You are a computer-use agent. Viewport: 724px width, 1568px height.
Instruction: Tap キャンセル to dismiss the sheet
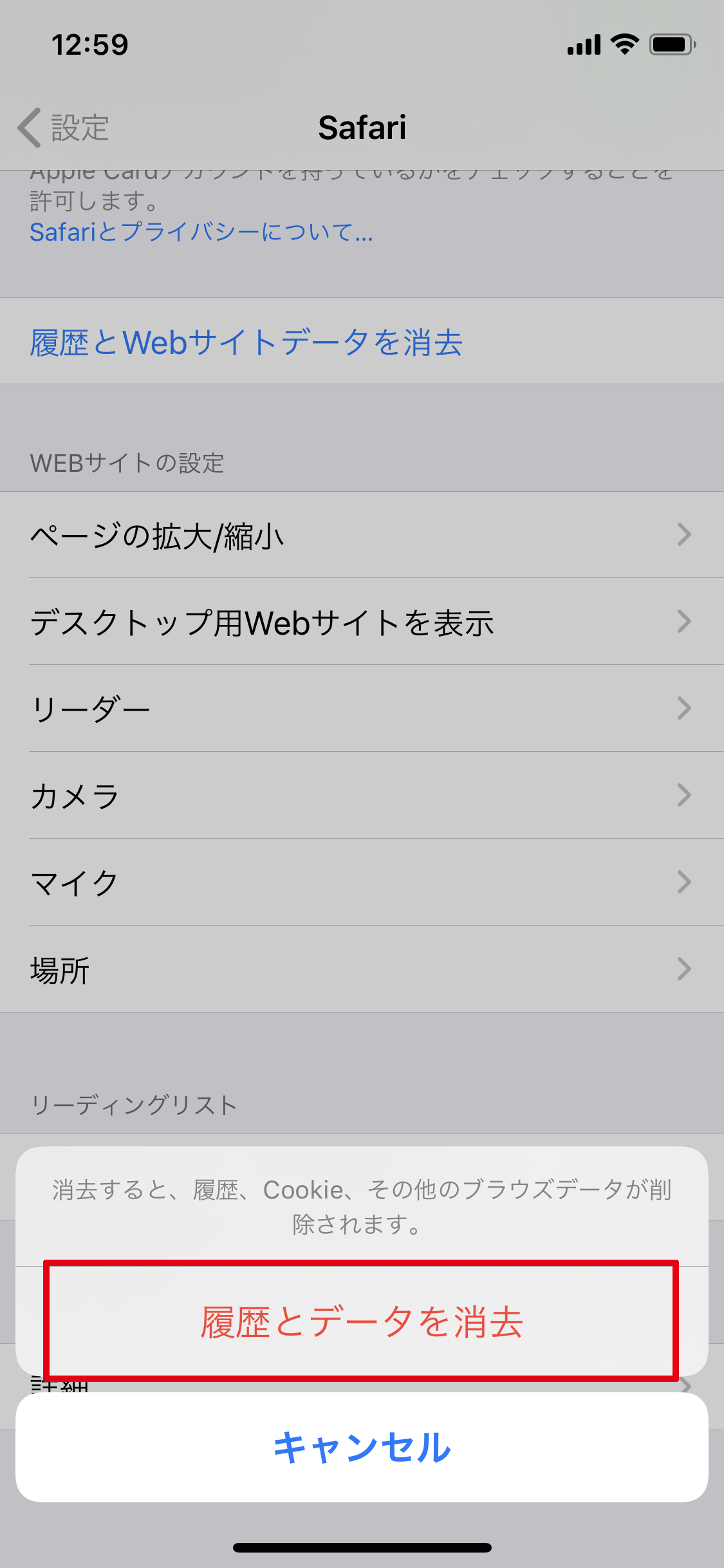(362, 1447)
